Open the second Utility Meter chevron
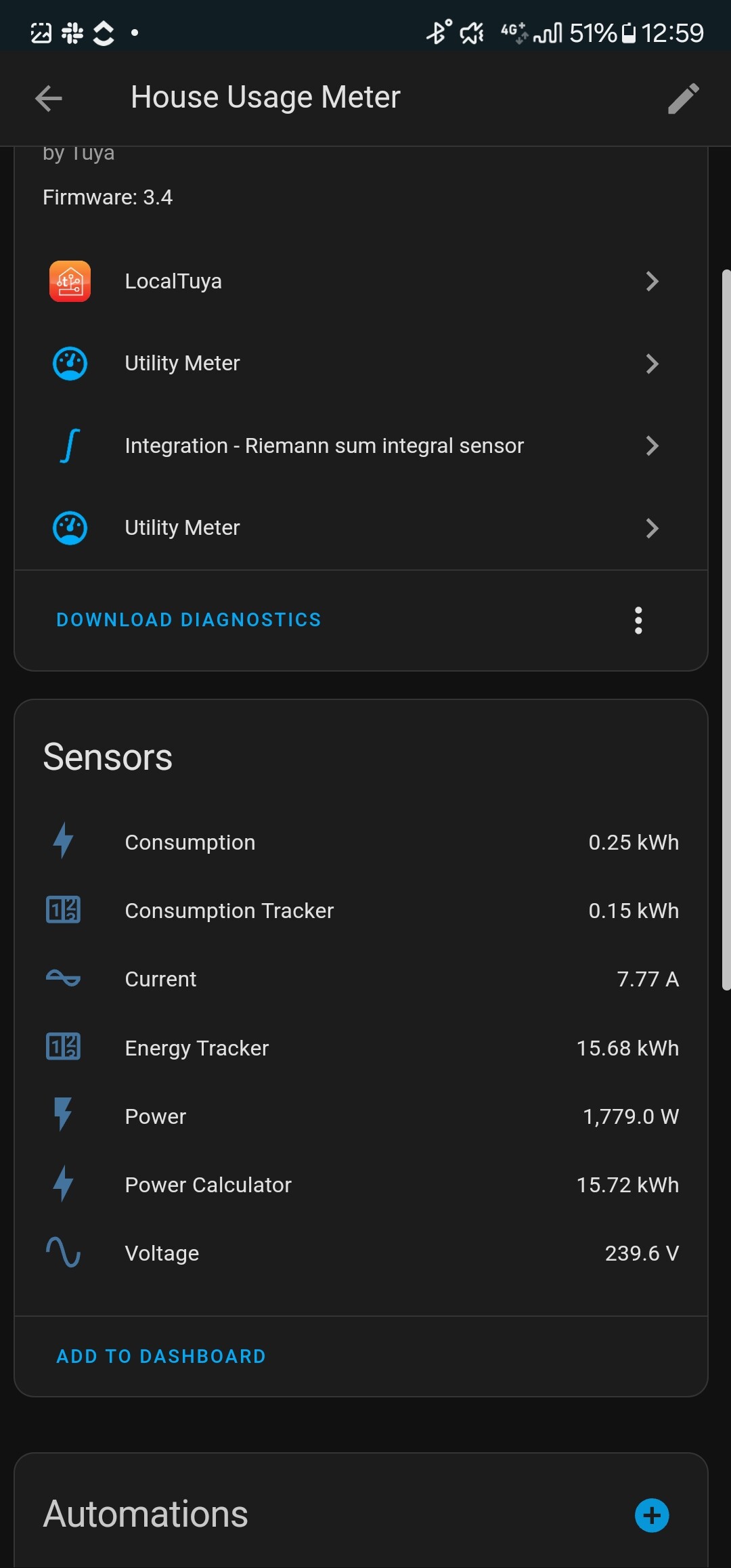 pyautogui.click(x=652, y=528)
